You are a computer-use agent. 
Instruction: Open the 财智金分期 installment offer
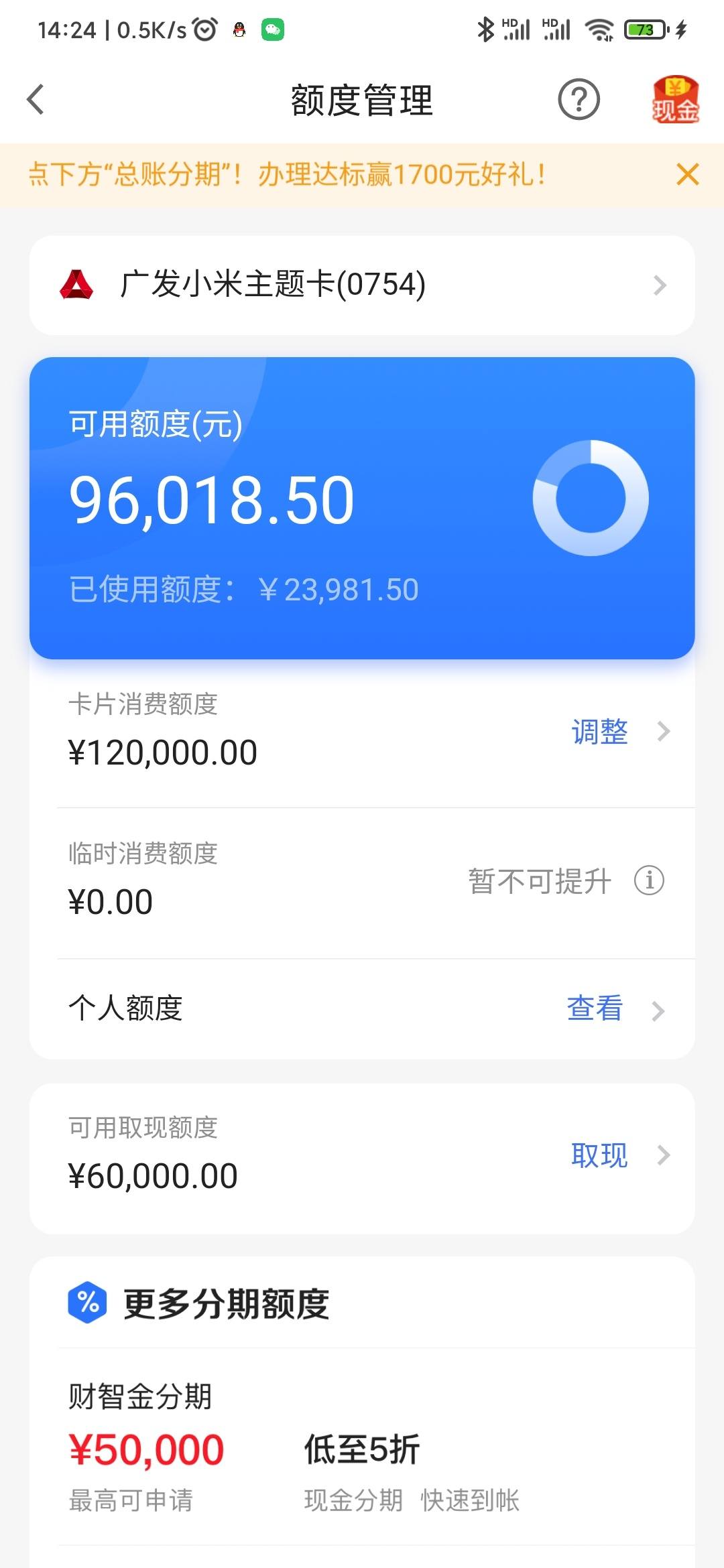tap(362, 1447)
